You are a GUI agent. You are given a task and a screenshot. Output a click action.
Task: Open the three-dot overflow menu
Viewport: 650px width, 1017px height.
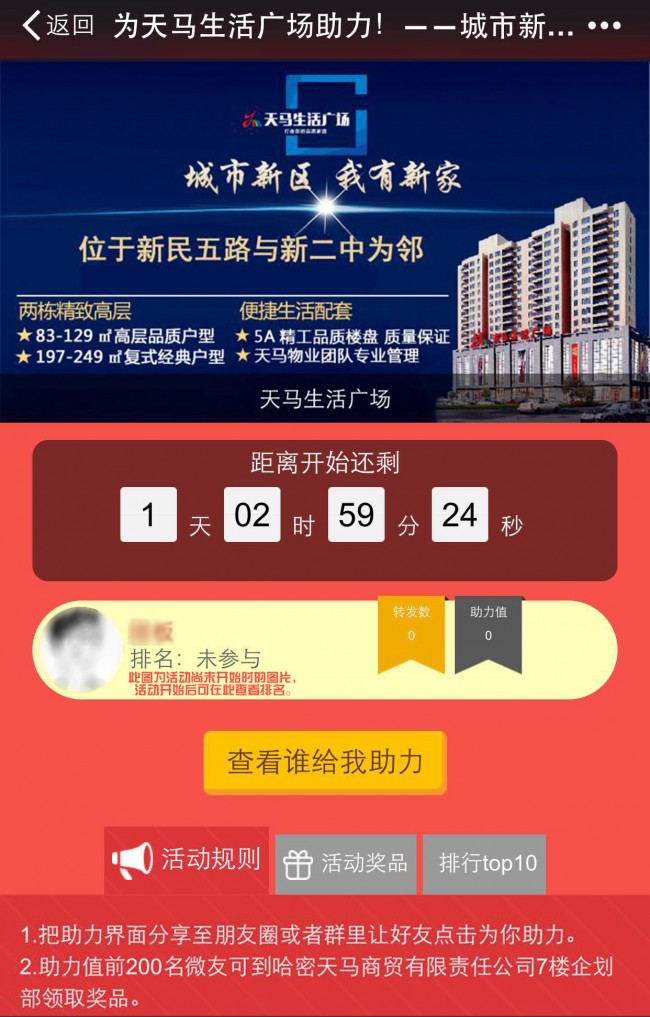[x=604, y=27]
